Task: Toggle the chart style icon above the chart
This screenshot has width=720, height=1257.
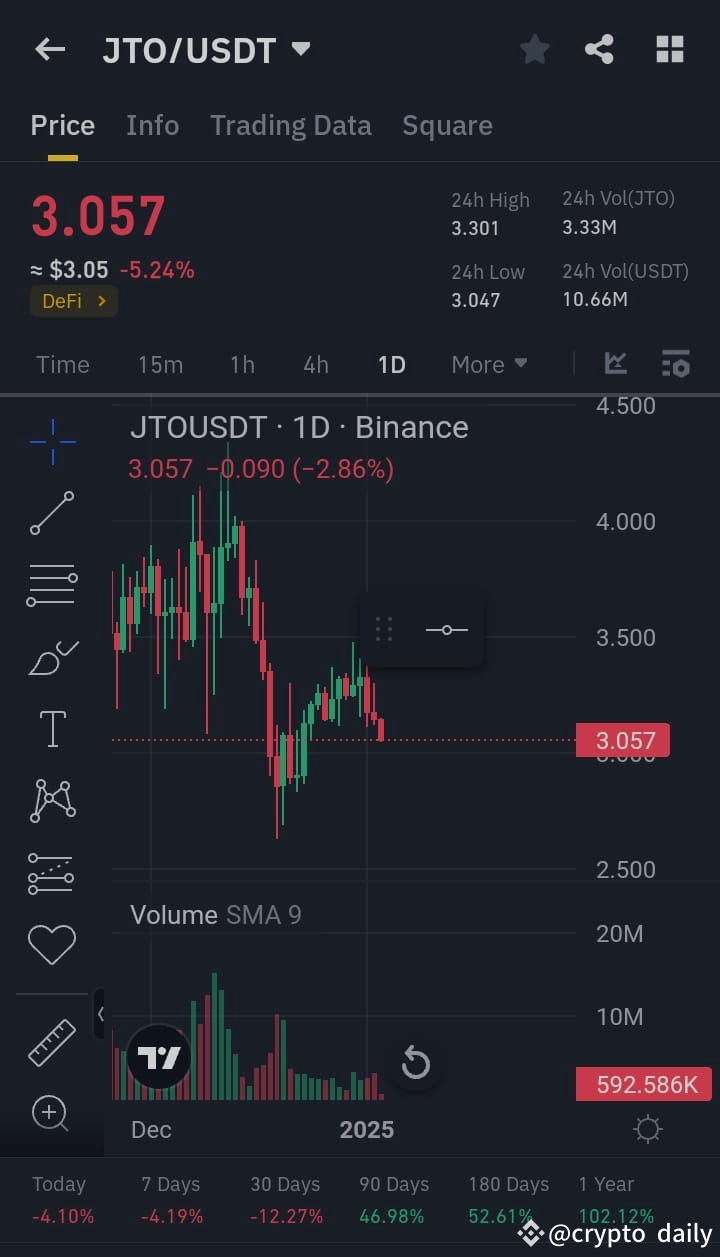Action: 615,364
